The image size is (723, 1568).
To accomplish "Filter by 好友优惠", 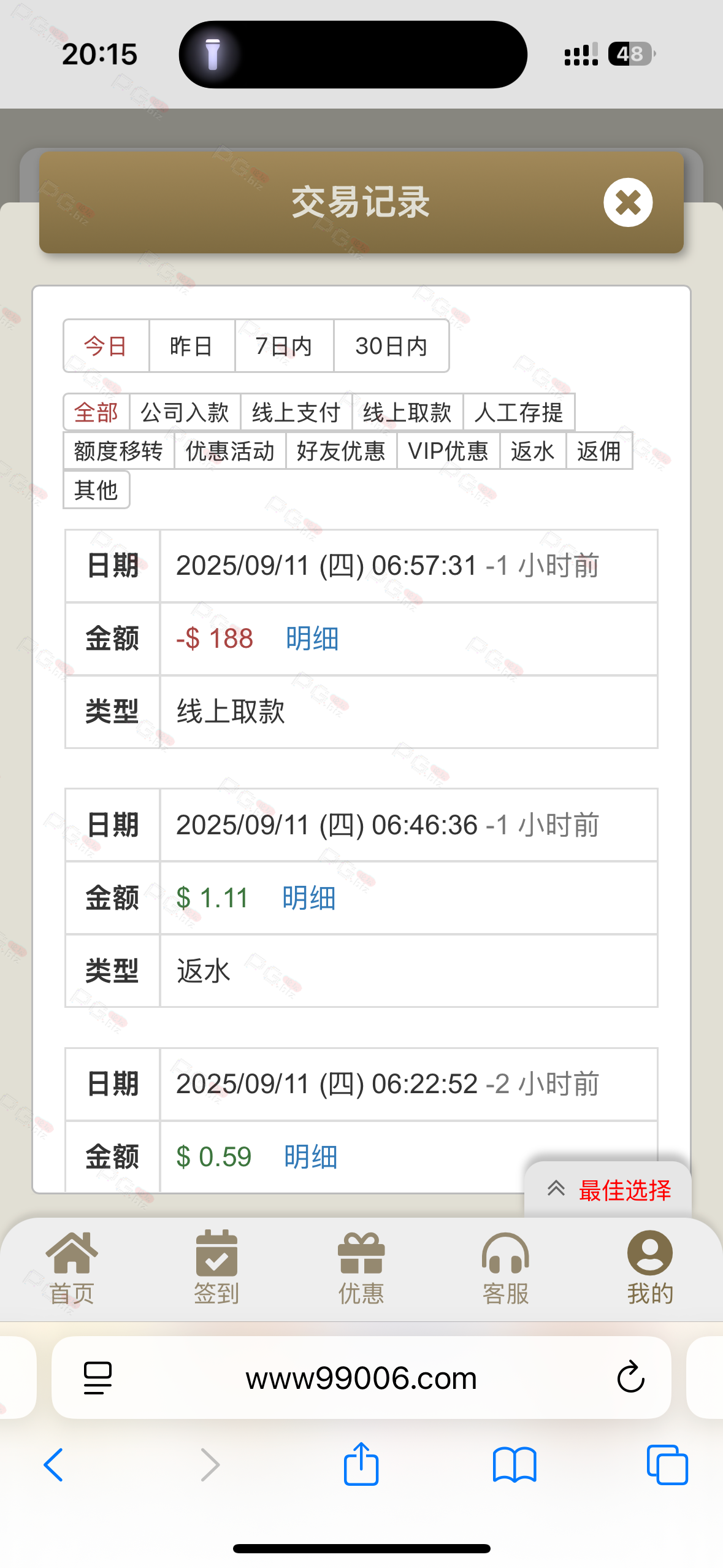I will pyautogui.click(x=341, y=451).
